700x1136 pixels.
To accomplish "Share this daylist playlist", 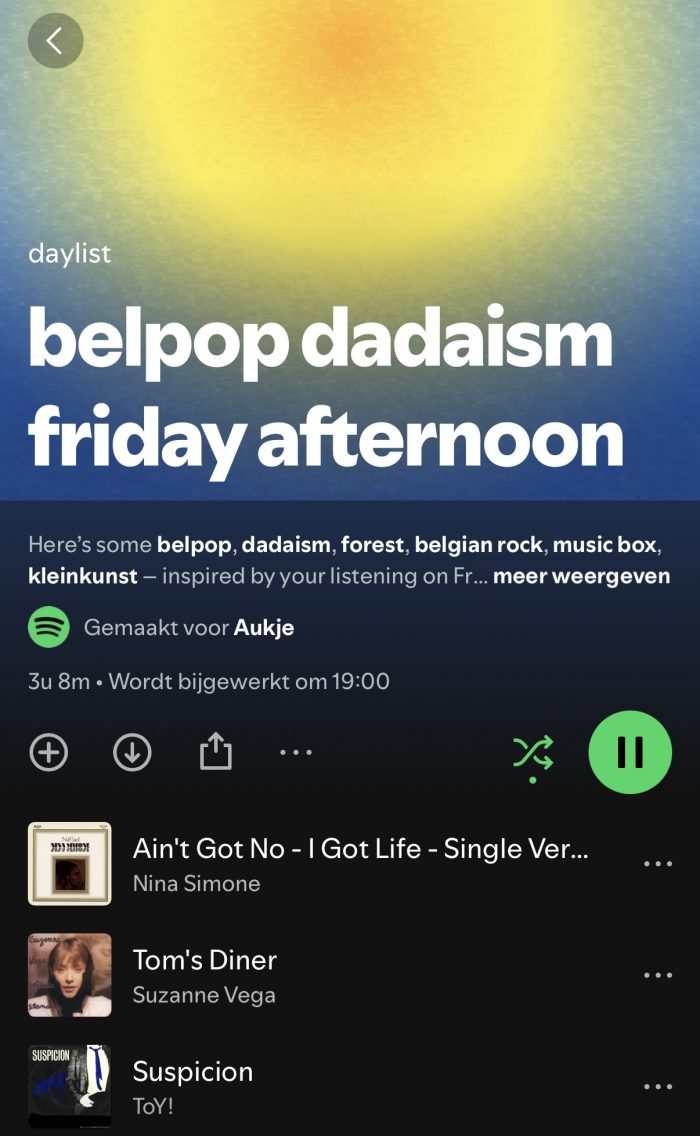I will point(215,751).
